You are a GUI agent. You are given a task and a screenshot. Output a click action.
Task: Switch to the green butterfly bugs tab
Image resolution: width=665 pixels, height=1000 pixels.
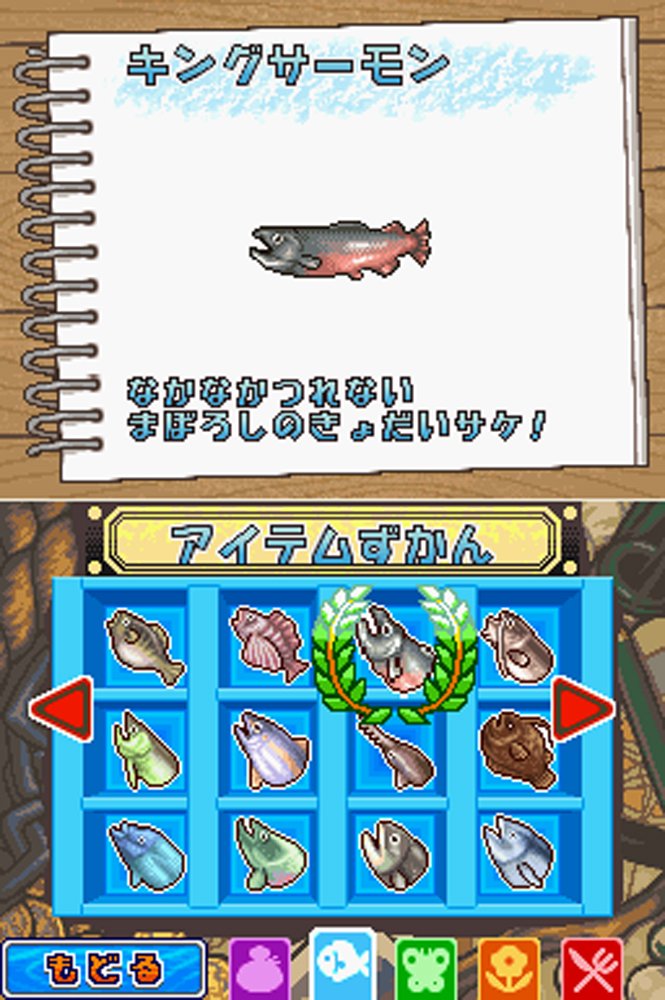[426, 968]
